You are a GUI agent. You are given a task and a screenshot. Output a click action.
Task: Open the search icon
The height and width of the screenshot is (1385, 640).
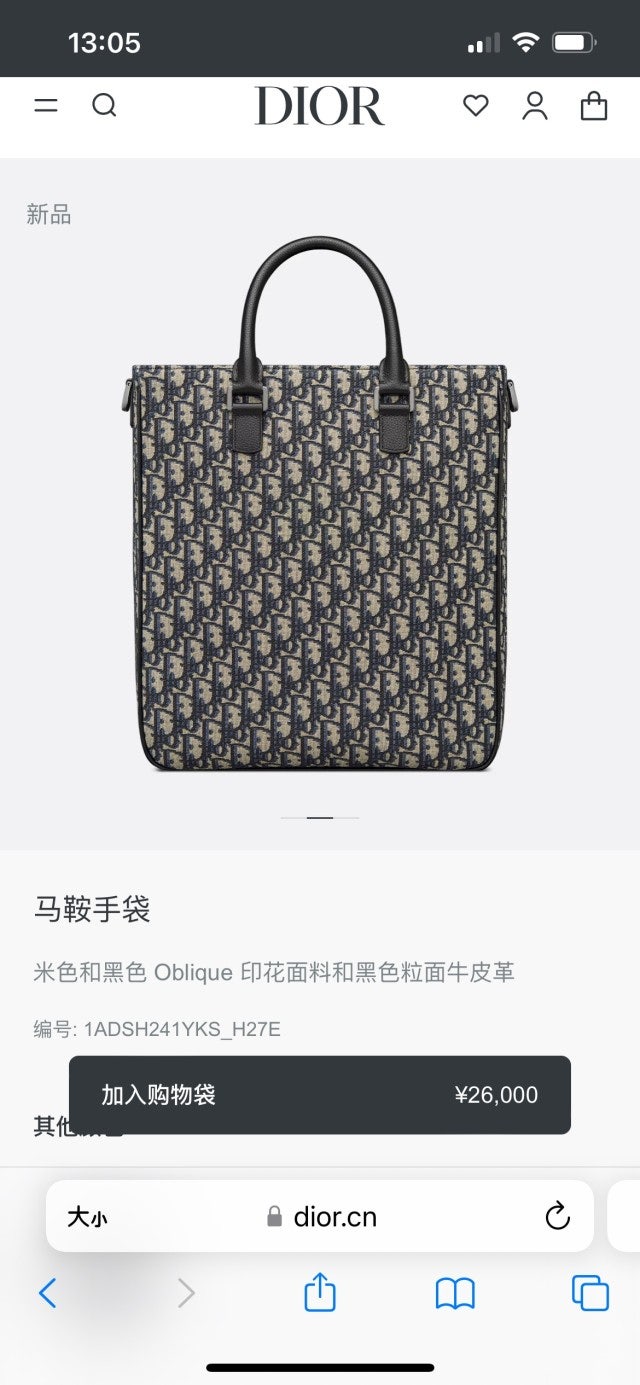(104, 105)
